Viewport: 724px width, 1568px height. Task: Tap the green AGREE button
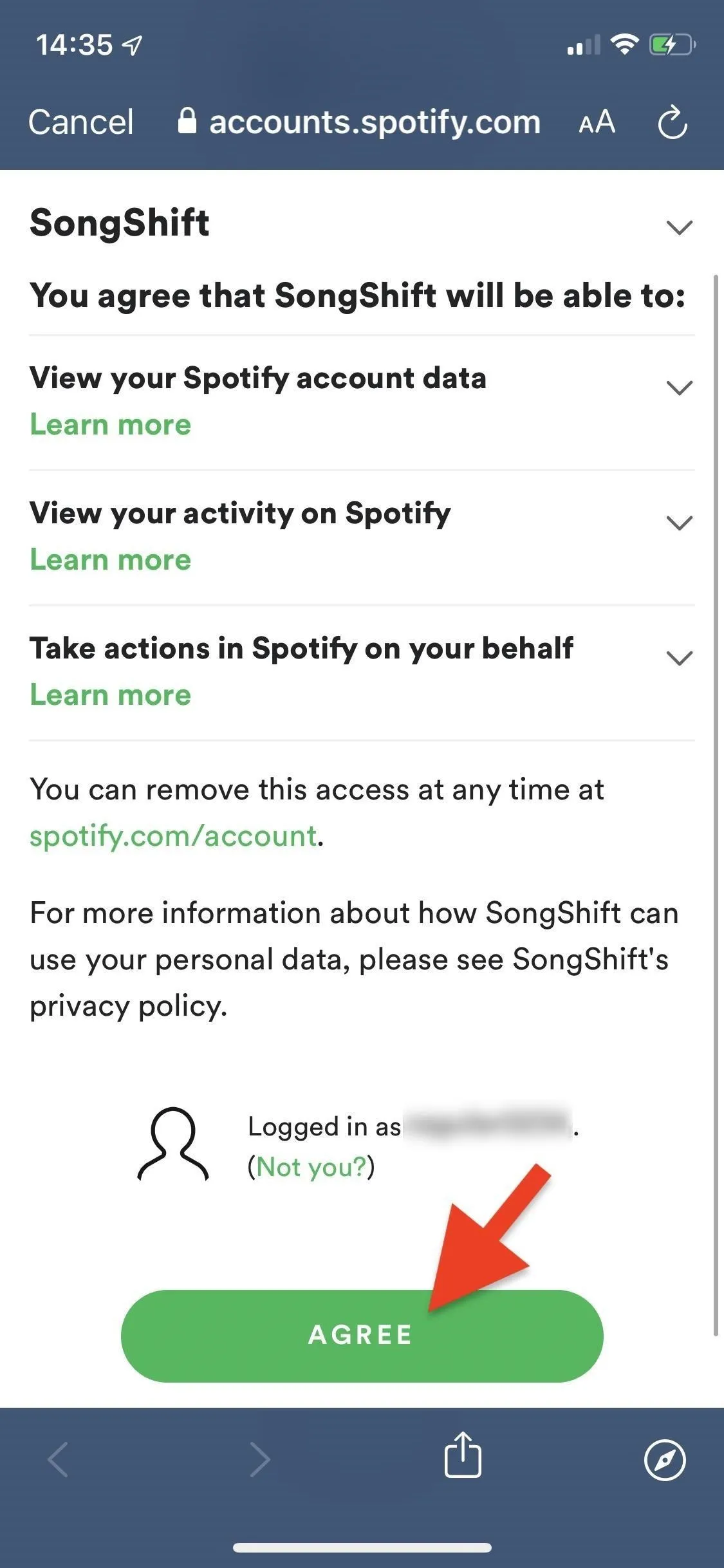click(x=362, y=1336)
